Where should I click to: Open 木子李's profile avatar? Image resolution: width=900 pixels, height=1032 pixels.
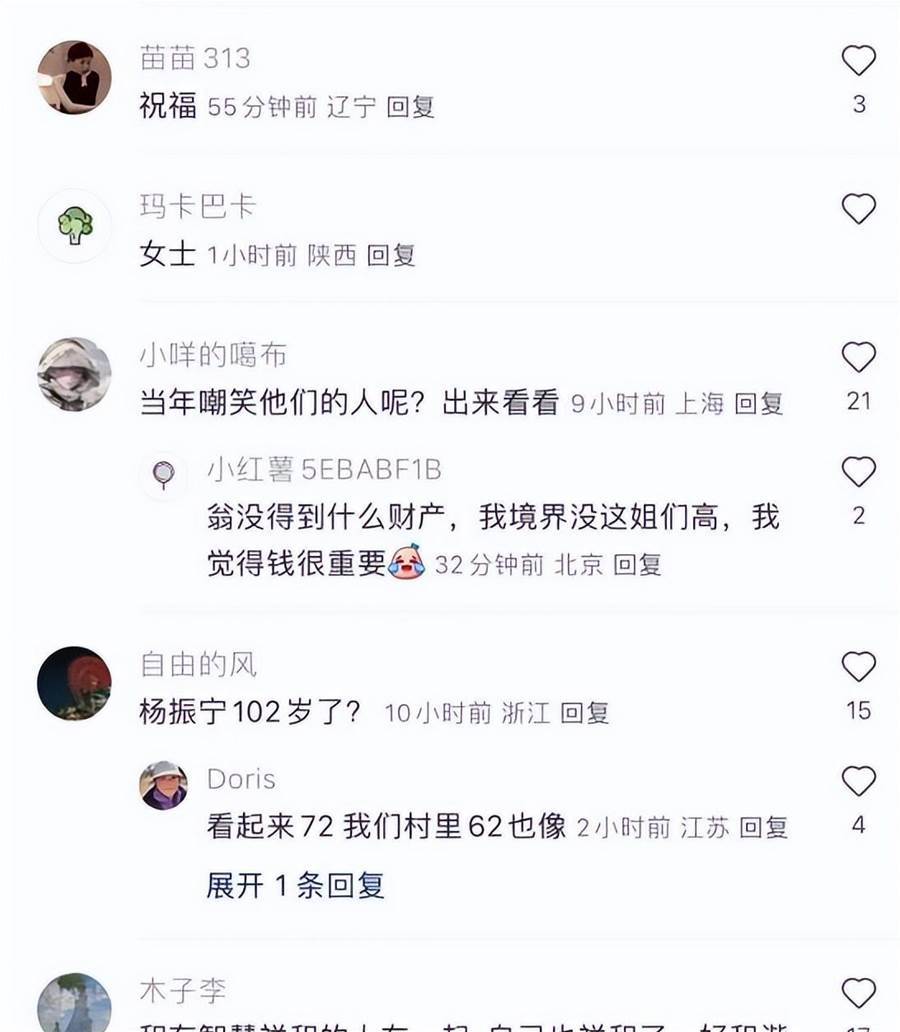[x=74, y=1005]
